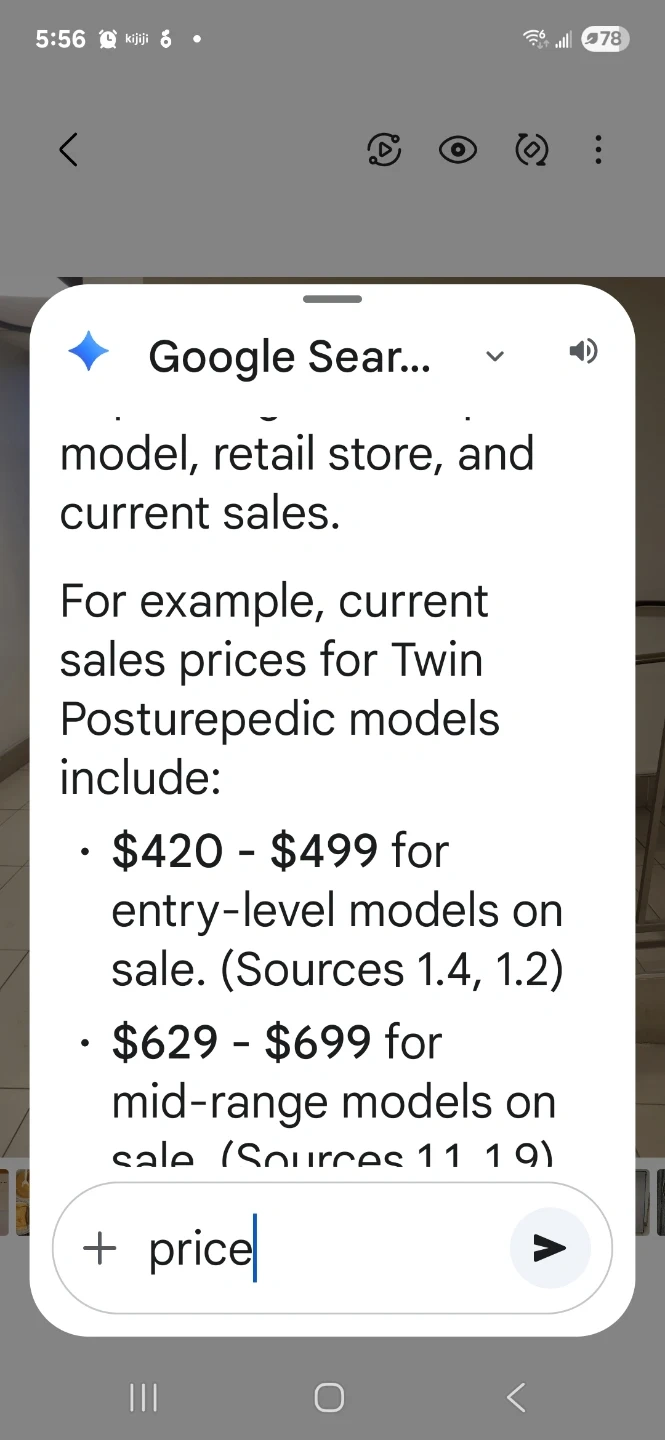This screenshot has width=665, height=1440.
Task: Send the typed price message
Action: tap(549, 1247)
